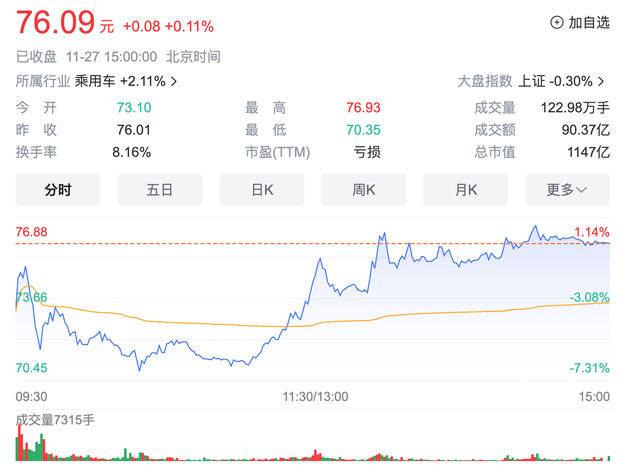
Task: Show the 周K weekly chart
Action: coord(364,189)
